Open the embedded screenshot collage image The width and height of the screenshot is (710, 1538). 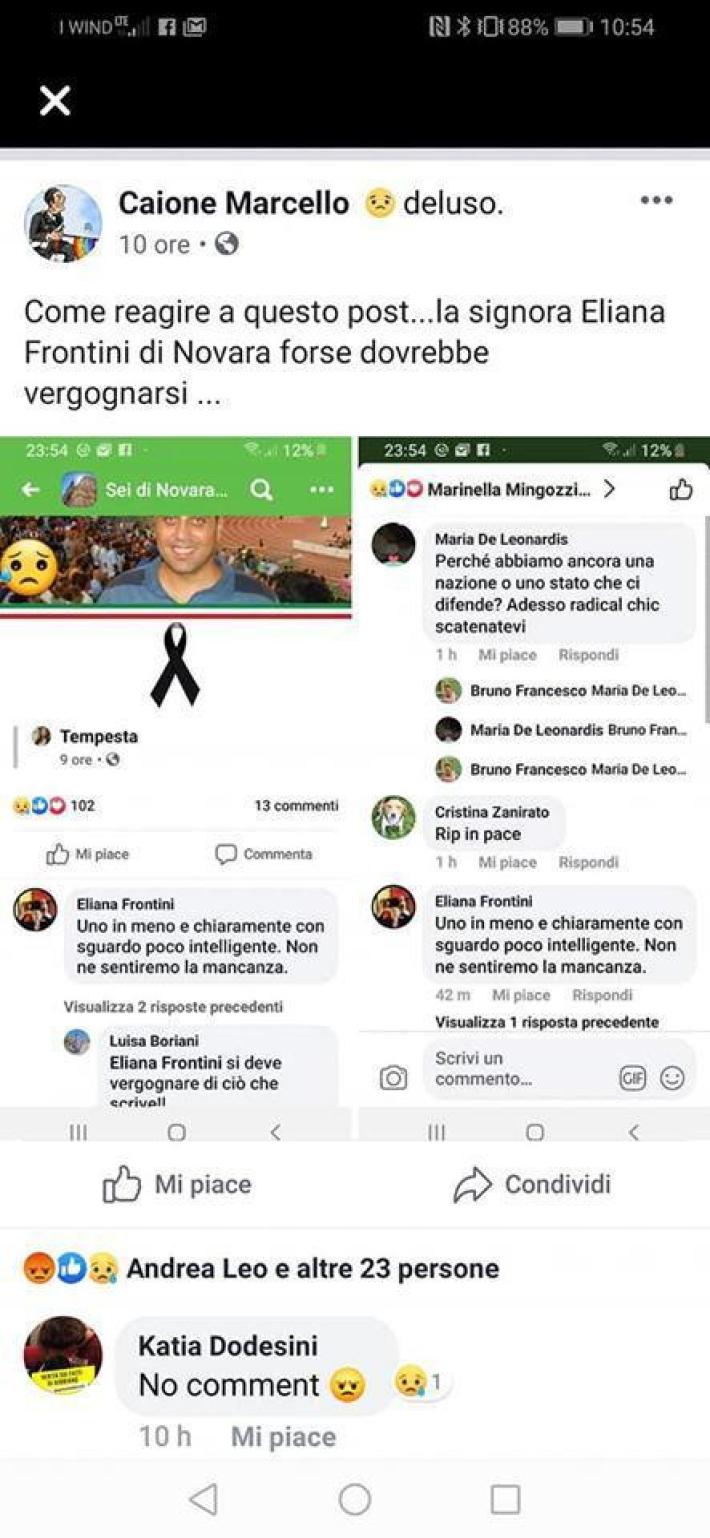[355, 788]
